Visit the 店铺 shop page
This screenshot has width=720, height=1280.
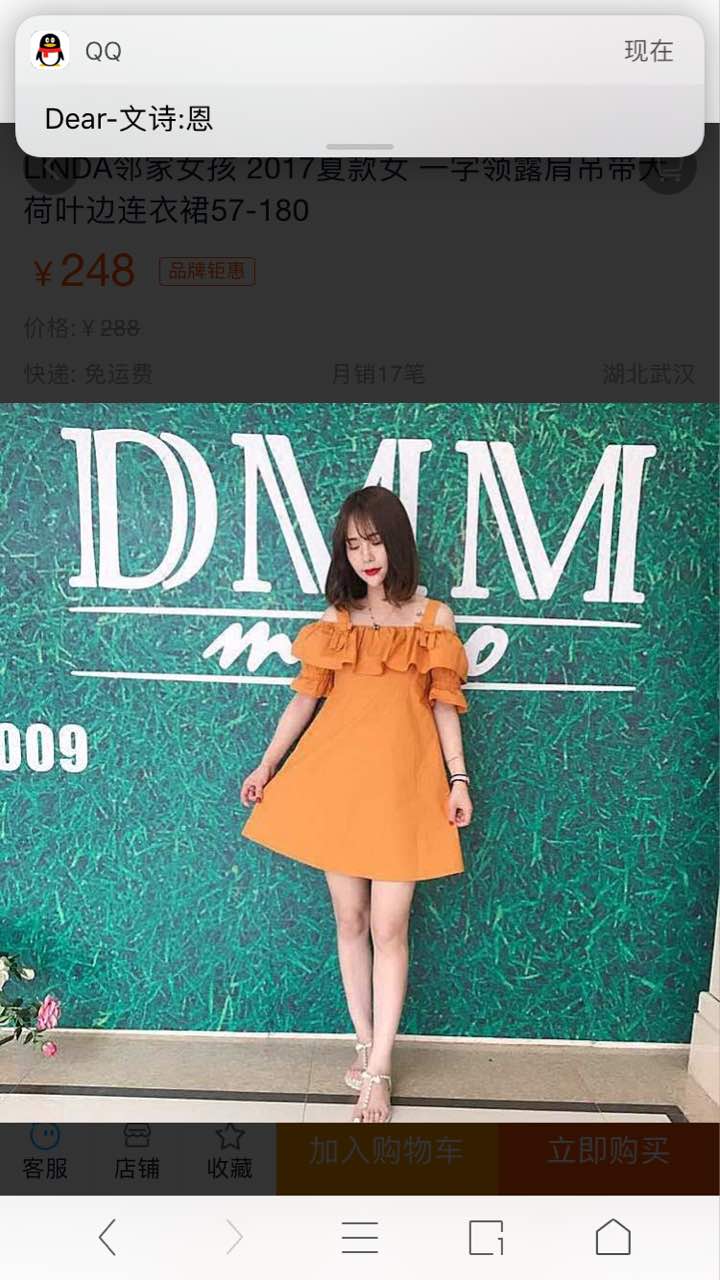point(137,1152)
